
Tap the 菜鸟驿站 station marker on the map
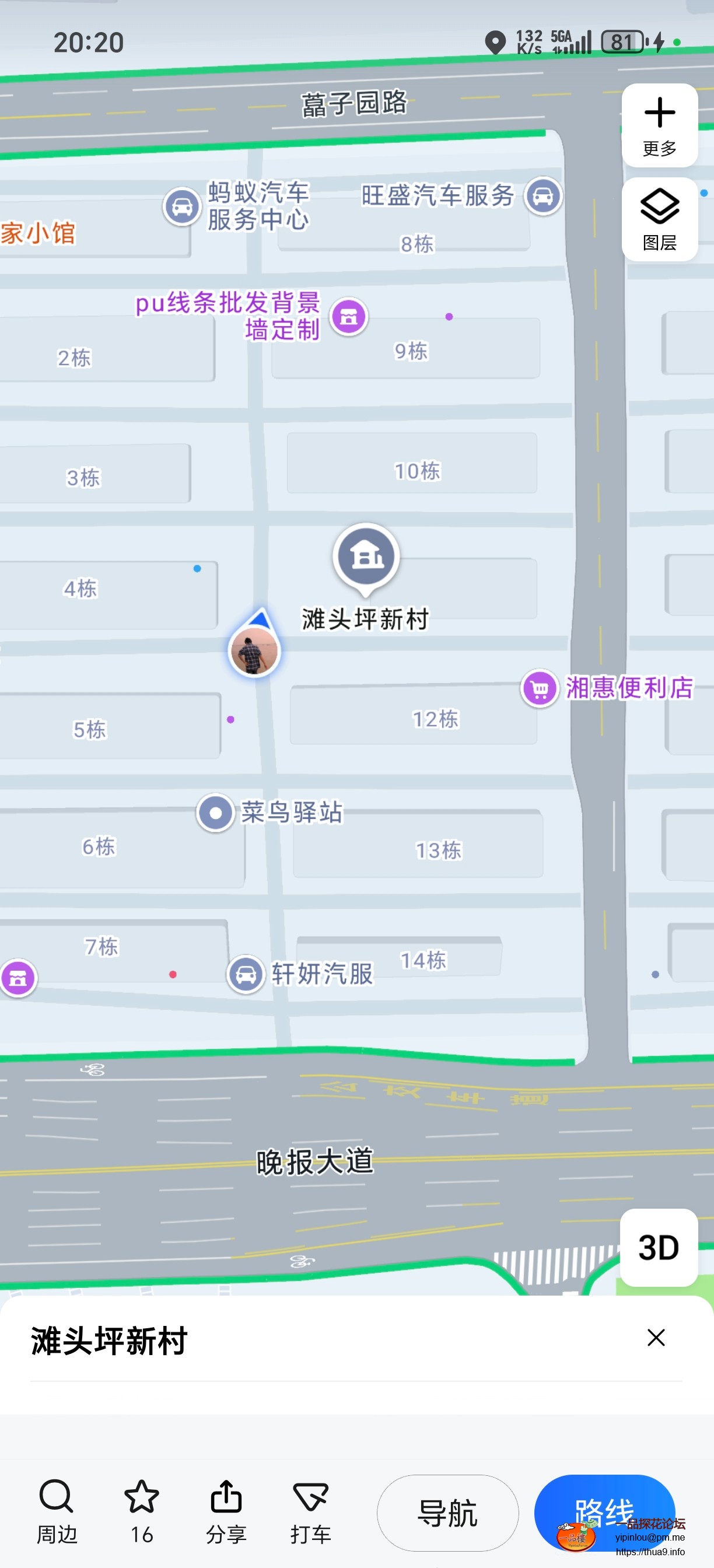tap(214, 812)
